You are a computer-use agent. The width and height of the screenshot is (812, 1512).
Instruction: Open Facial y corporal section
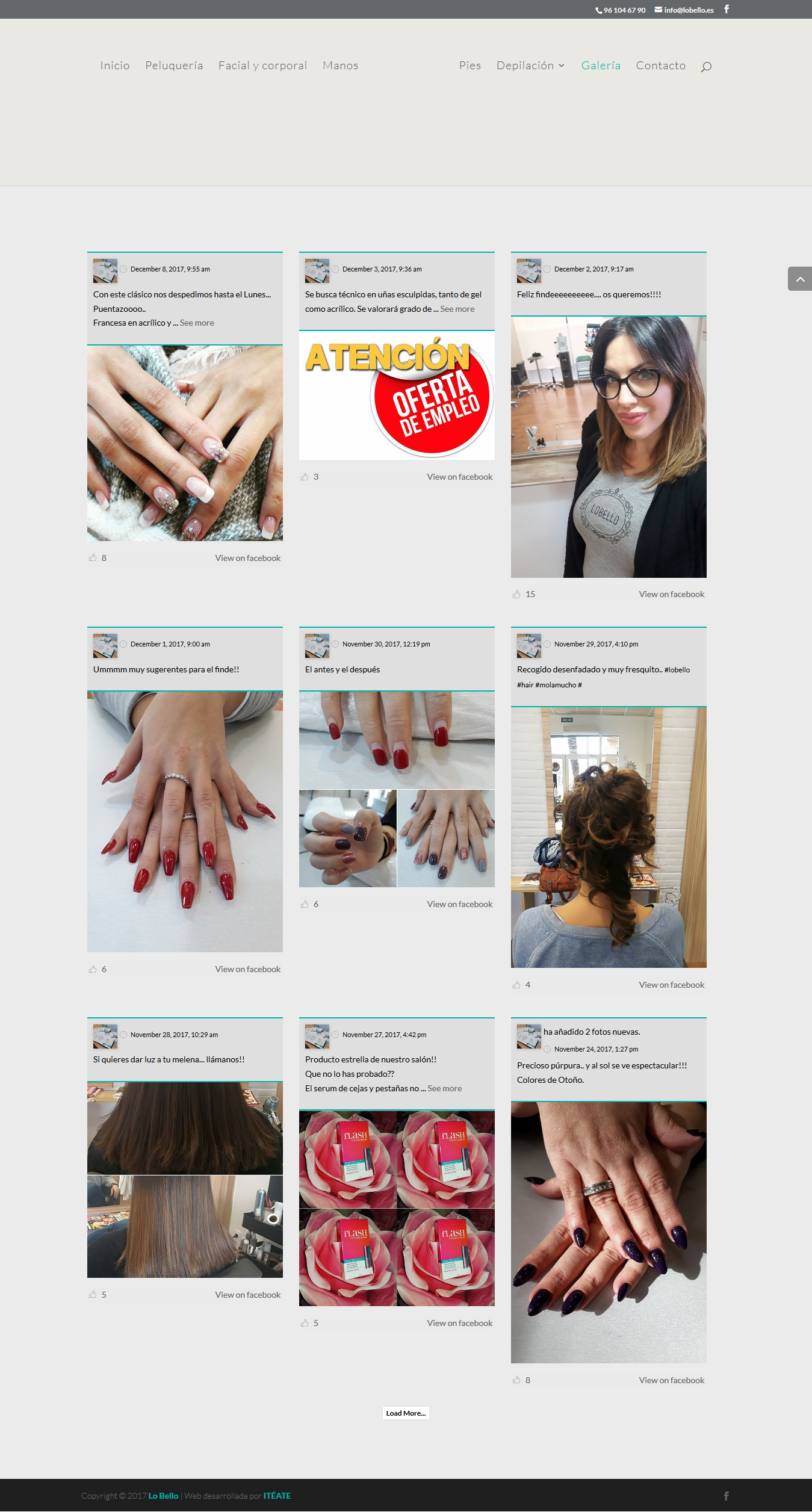click(x=262, y=66)
